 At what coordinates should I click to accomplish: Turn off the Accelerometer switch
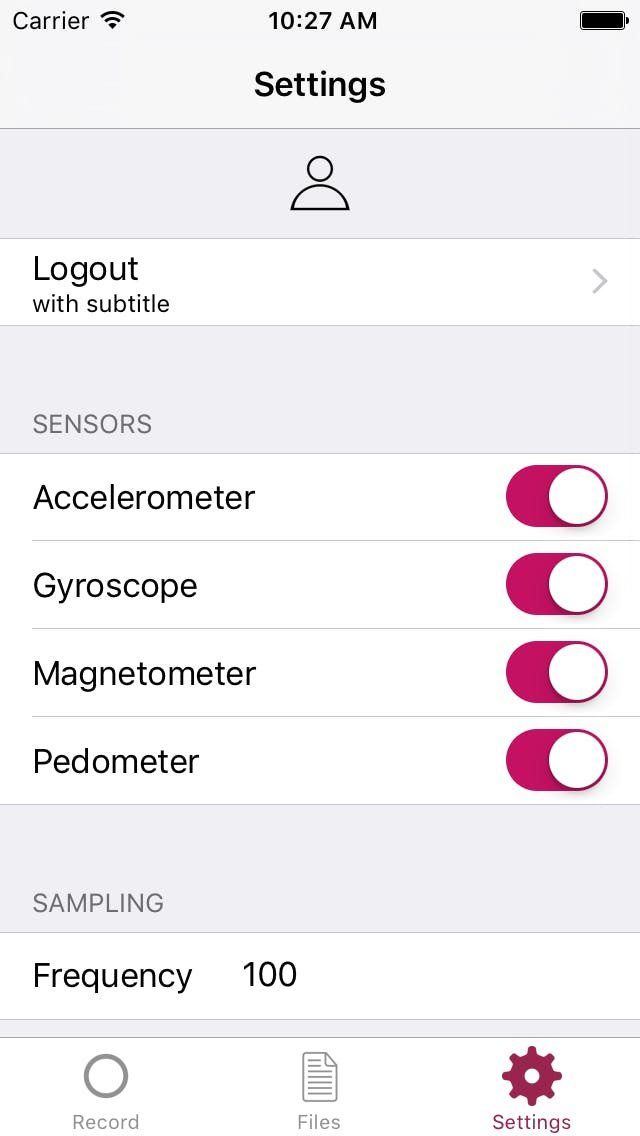(557, 496)
